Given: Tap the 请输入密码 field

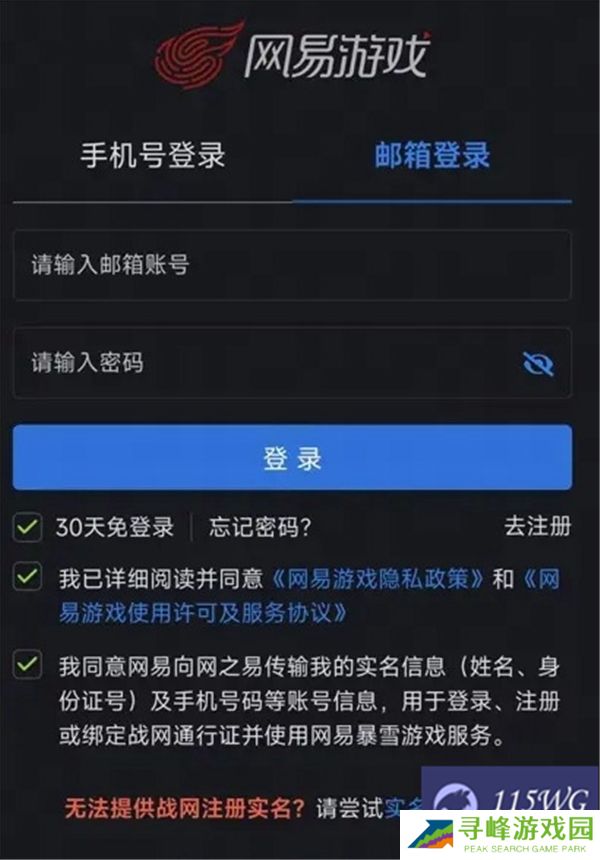Looking at the screenshot, I should (x=260, y=362).
